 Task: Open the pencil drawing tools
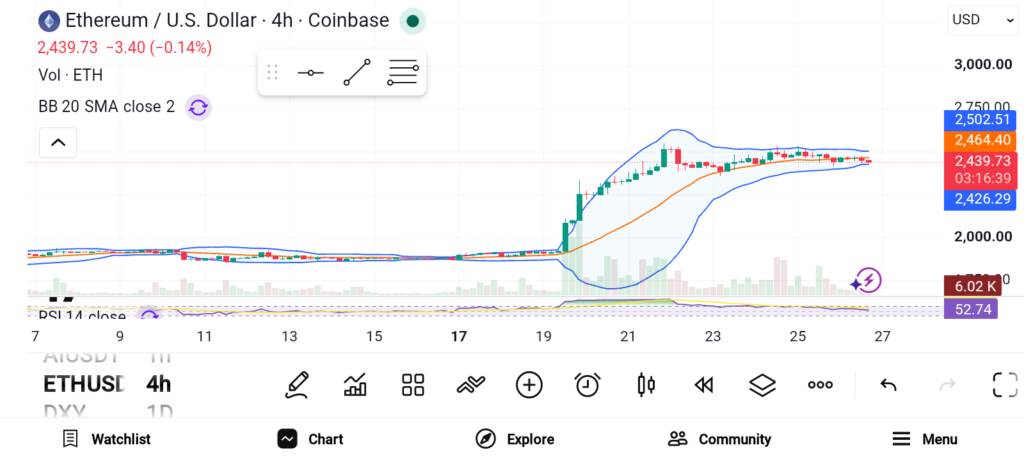[297, 385]
